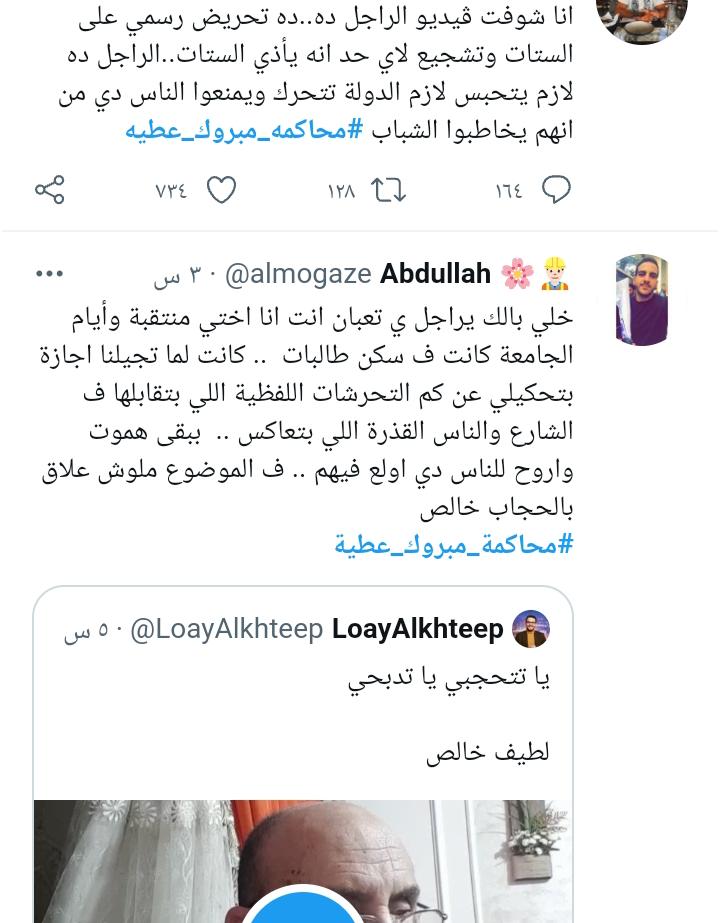Viewport: 720px width, 923px height.
Task: Open the overflow menu on Abdullah's tweet
Action: click(51, 273)
